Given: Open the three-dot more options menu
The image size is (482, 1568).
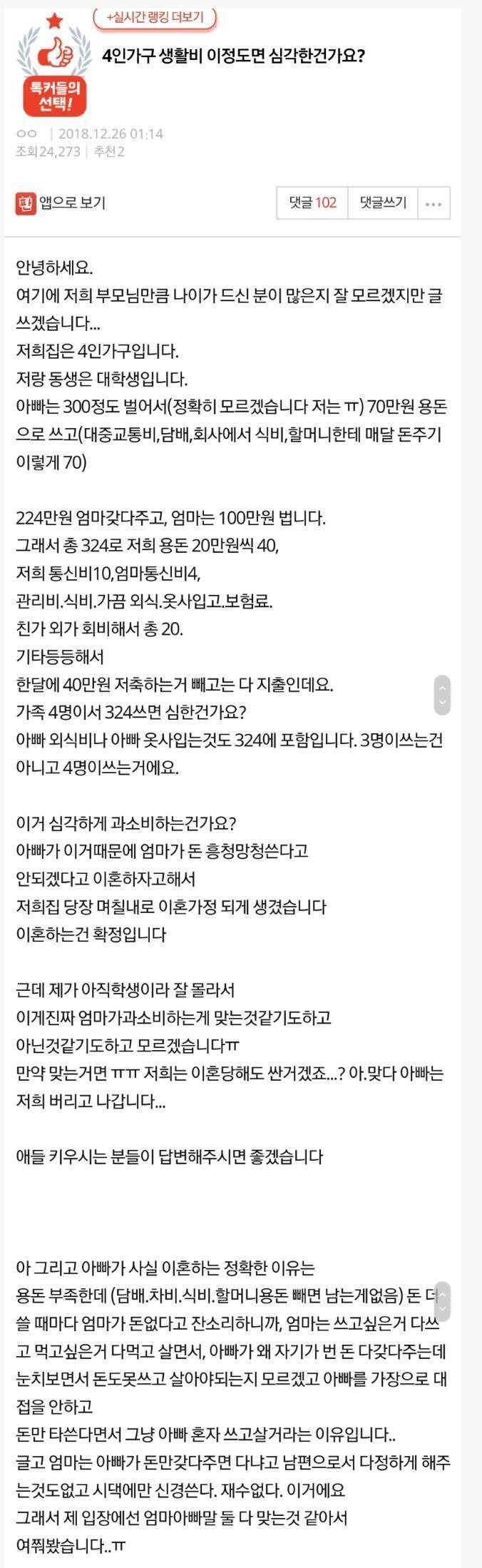Looking at the screenshot, I should pos(434,204).
